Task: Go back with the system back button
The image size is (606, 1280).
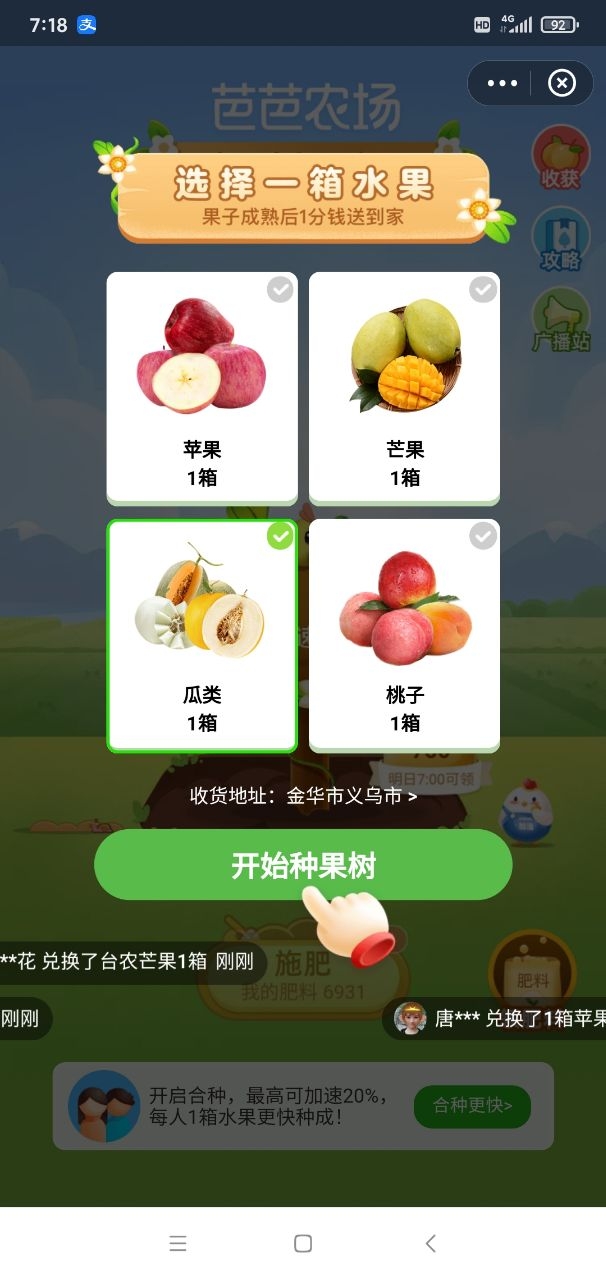Action: [x=431, y=1243]
